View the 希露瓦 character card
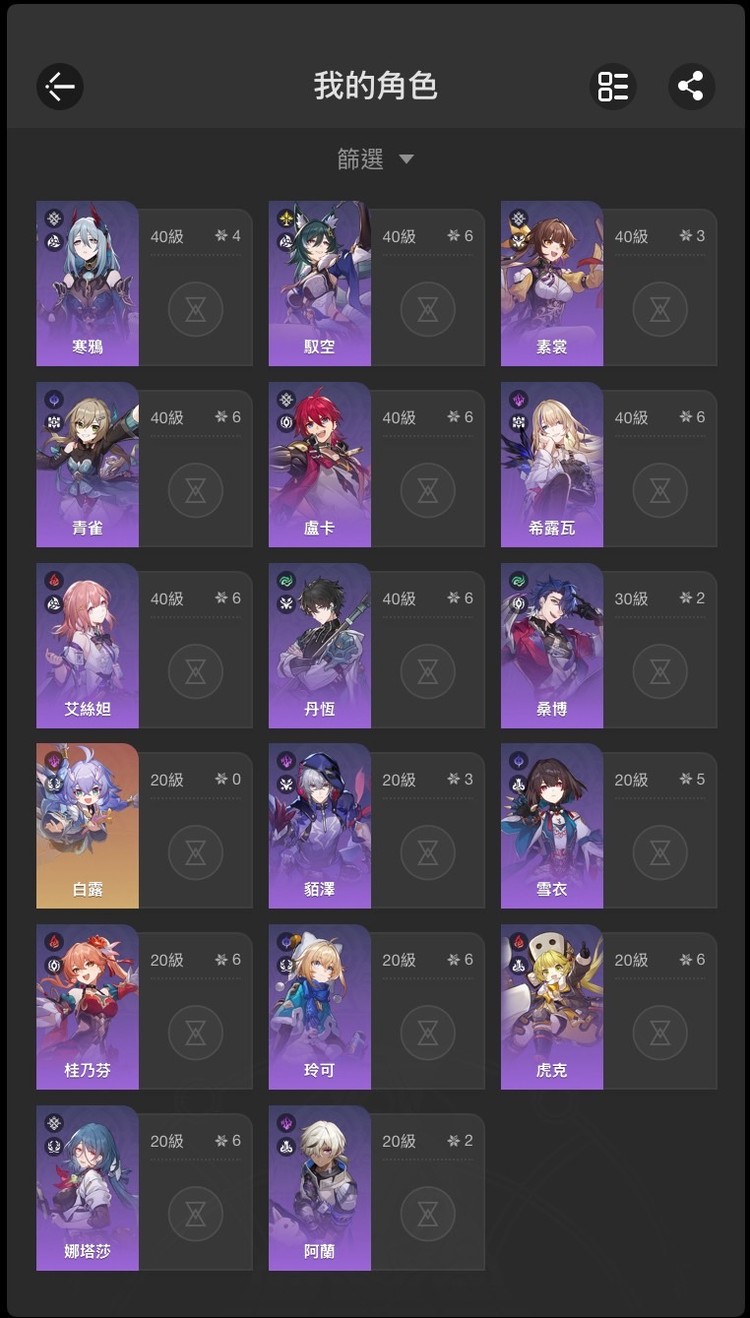This screenshot has width=750, height=1318. click(x=552, y=465)
